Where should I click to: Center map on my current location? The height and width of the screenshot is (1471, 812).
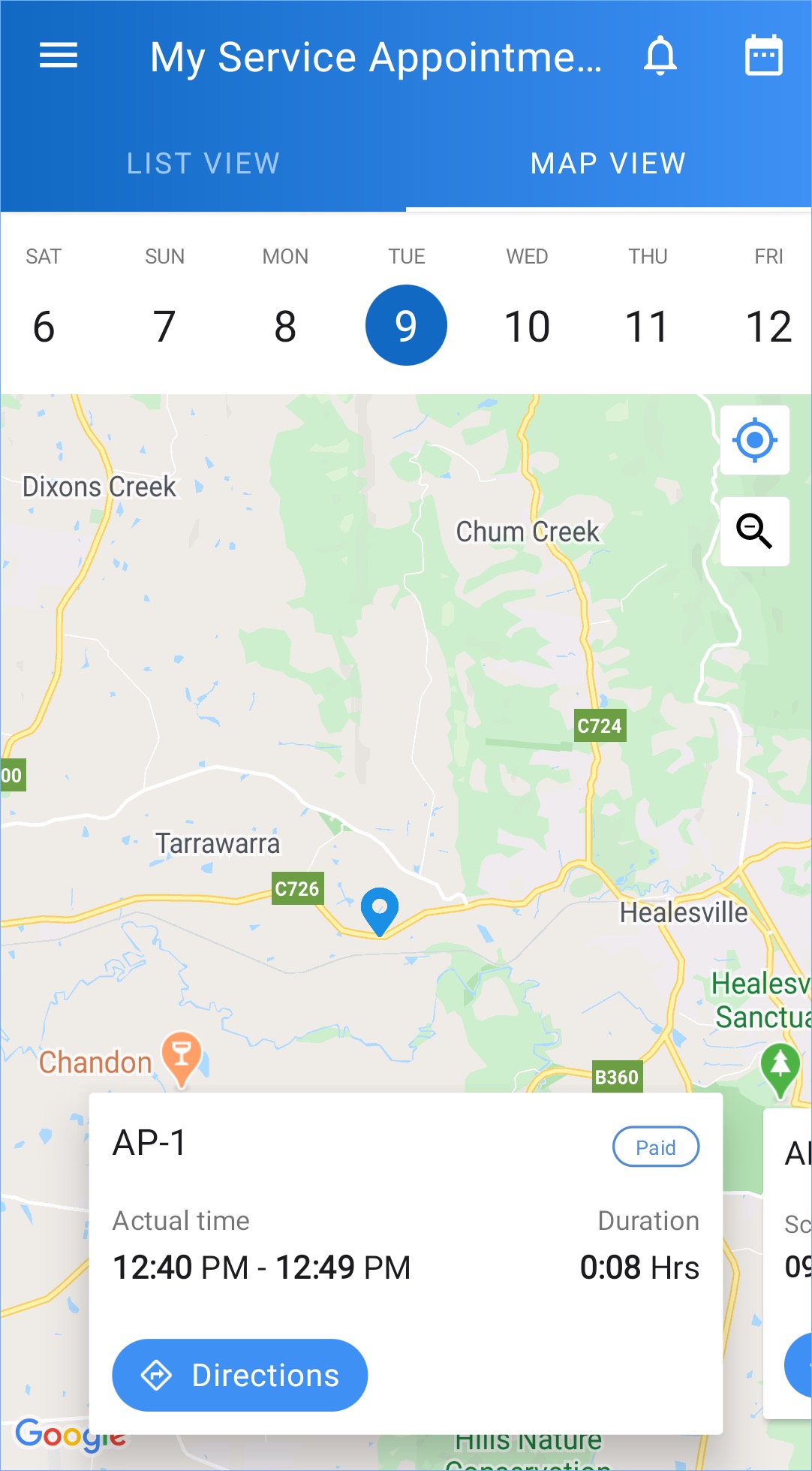[x=754, y=440]
